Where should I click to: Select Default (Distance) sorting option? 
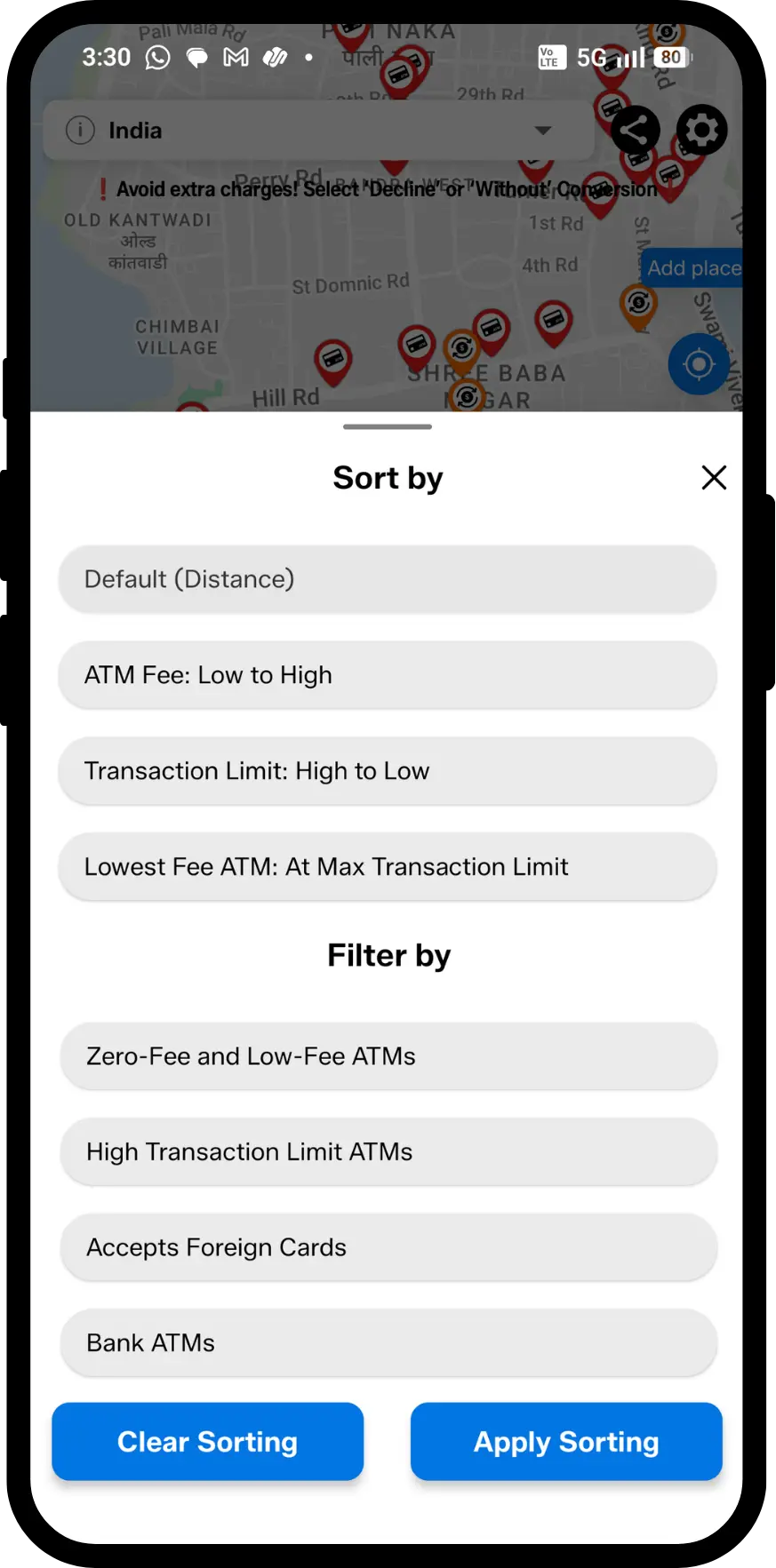388,579
